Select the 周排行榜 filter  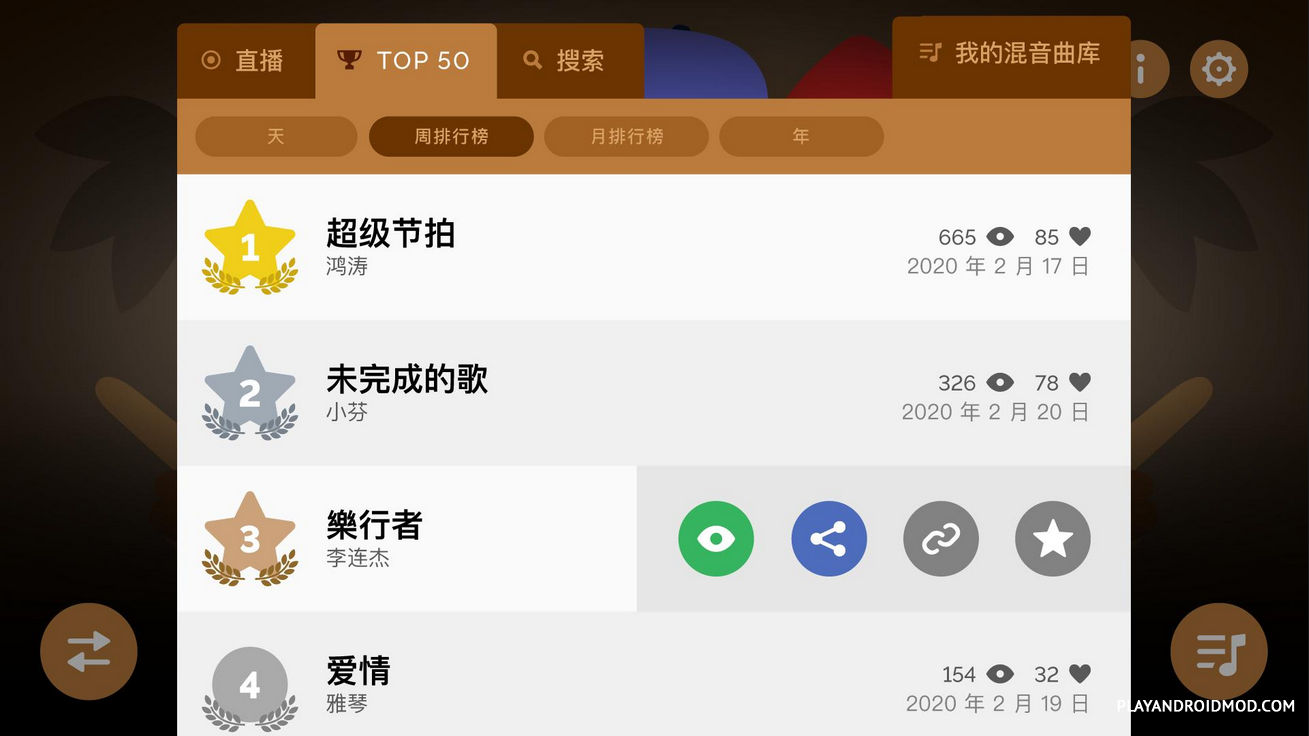click(451, 137)
